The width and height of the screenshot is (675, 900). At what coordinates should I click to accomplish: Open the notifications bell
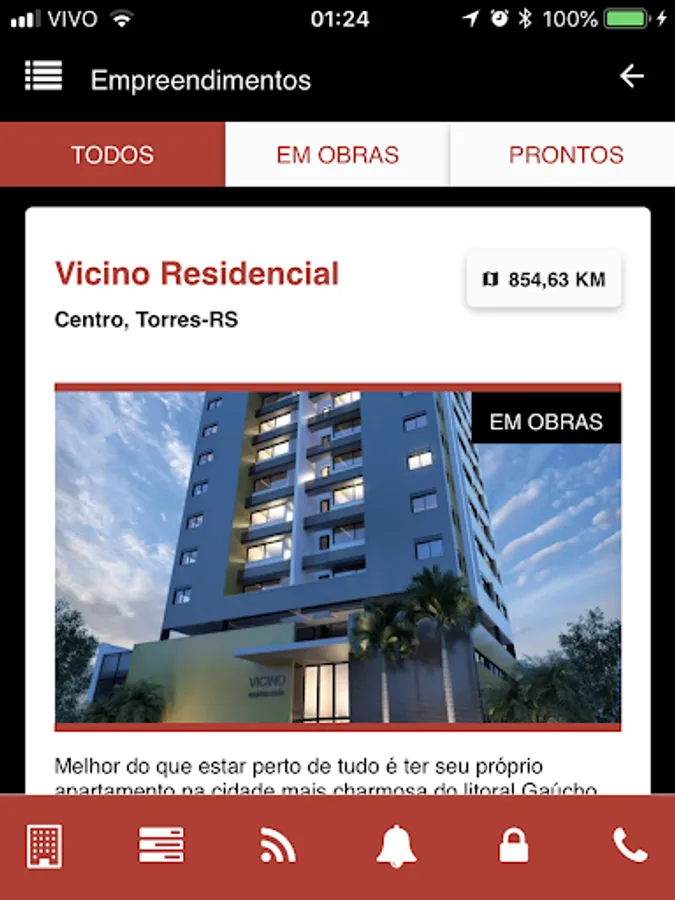(x=396, y=847)
